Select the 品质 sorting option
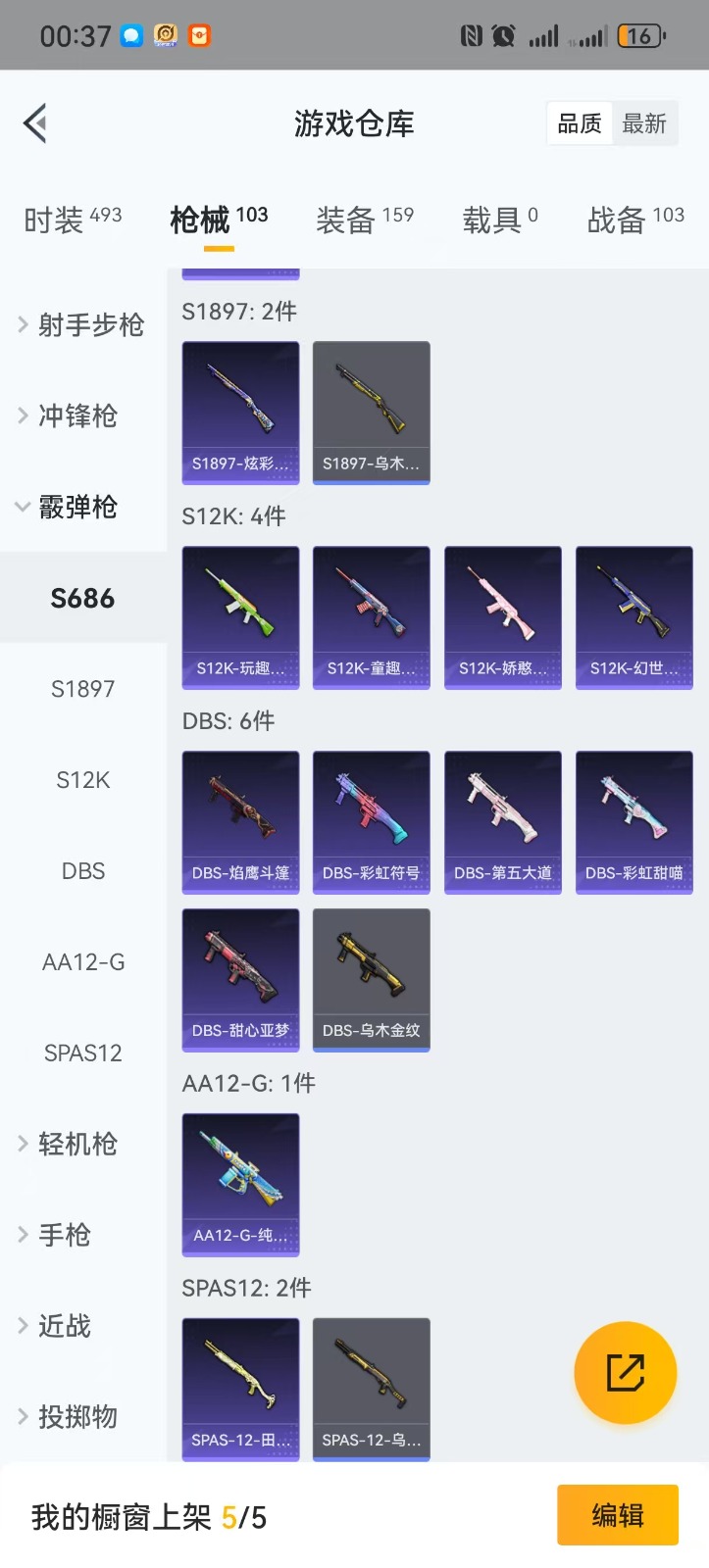709x1568 pixels. pos(580,124)
